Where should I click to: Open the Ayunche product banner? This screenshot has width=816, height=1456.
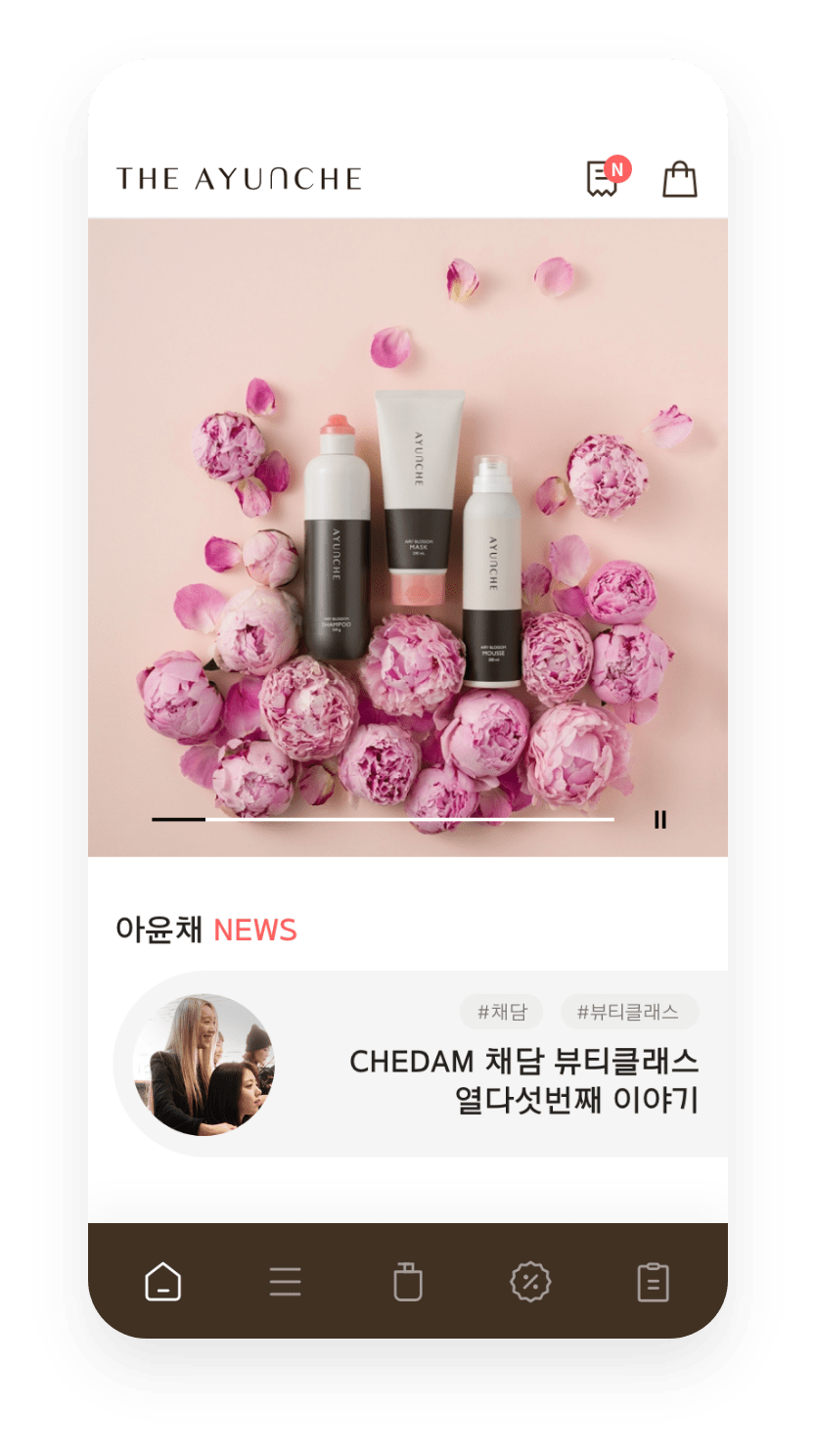tap(407, 536)
